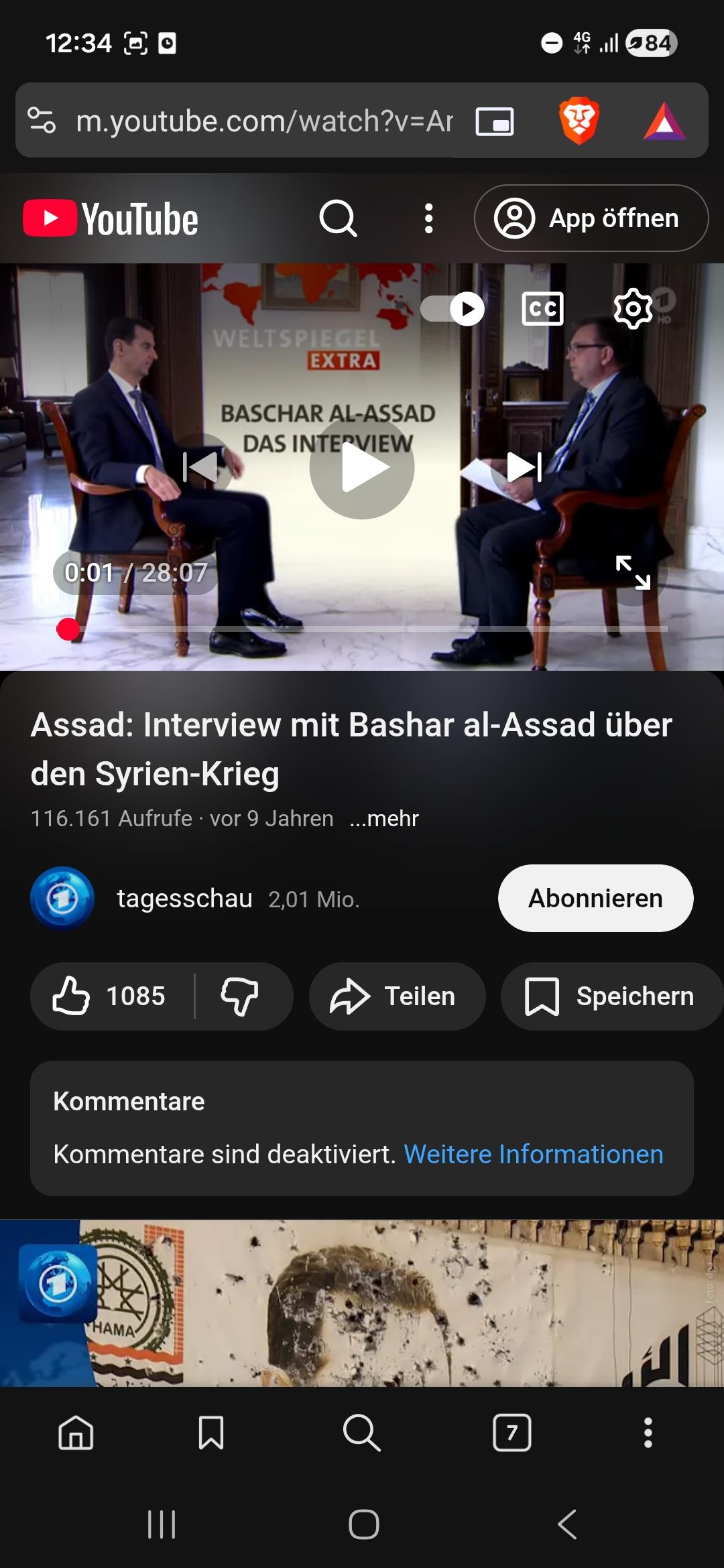
Task: Open YouTube's three-dot menu
Action: (x=429, y=218)
